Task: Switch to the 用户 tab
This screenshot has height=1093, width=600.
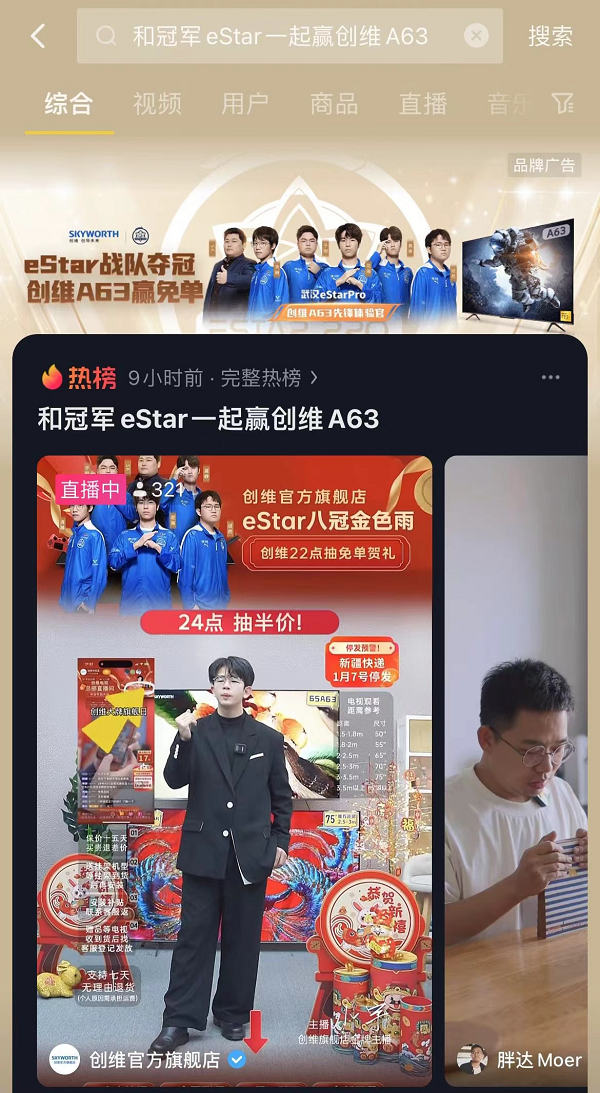Action: point(245,103)
